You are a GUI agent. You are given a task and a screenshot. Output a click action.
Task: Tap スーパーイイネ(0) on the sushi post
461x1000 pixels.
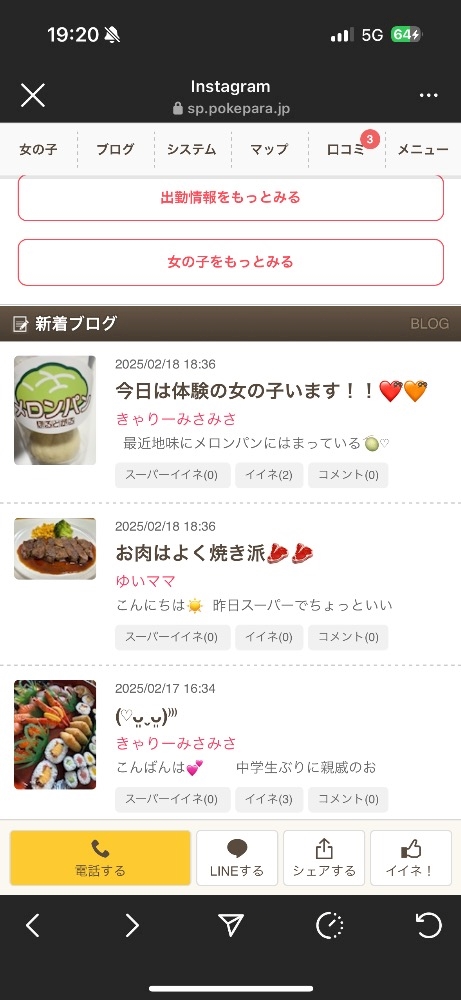pos(172,799)
